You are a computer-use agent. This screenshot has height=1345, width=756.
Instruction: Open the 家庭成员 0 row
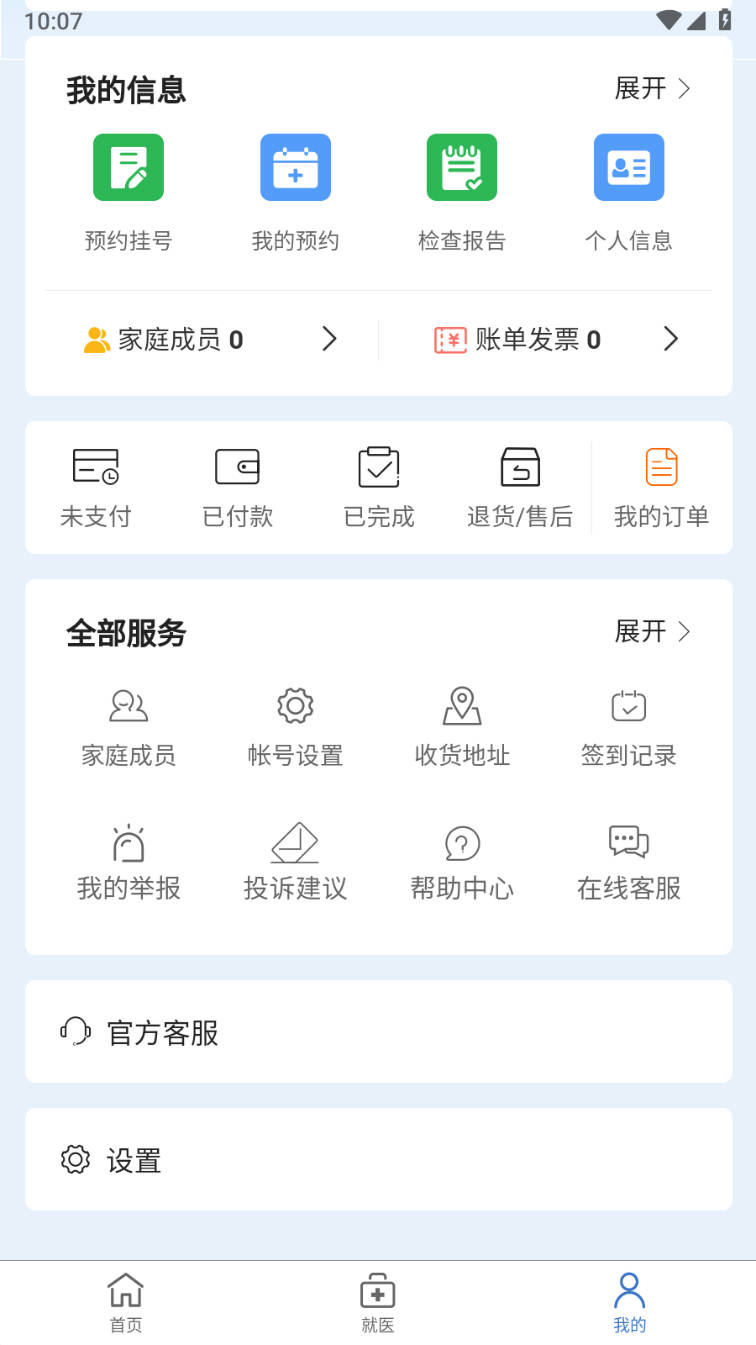click(x=211, y=340)
